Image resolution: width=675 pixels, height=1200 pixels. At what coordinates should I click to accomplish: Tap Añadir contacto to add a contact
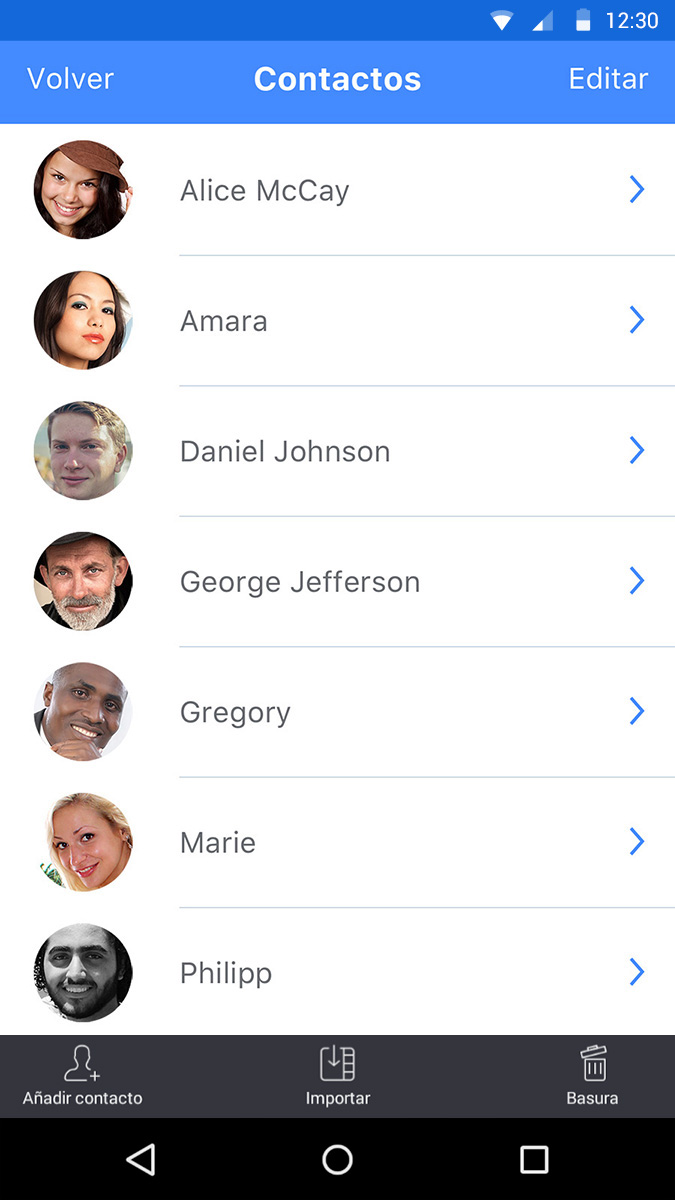click(x=82, y=1076)
